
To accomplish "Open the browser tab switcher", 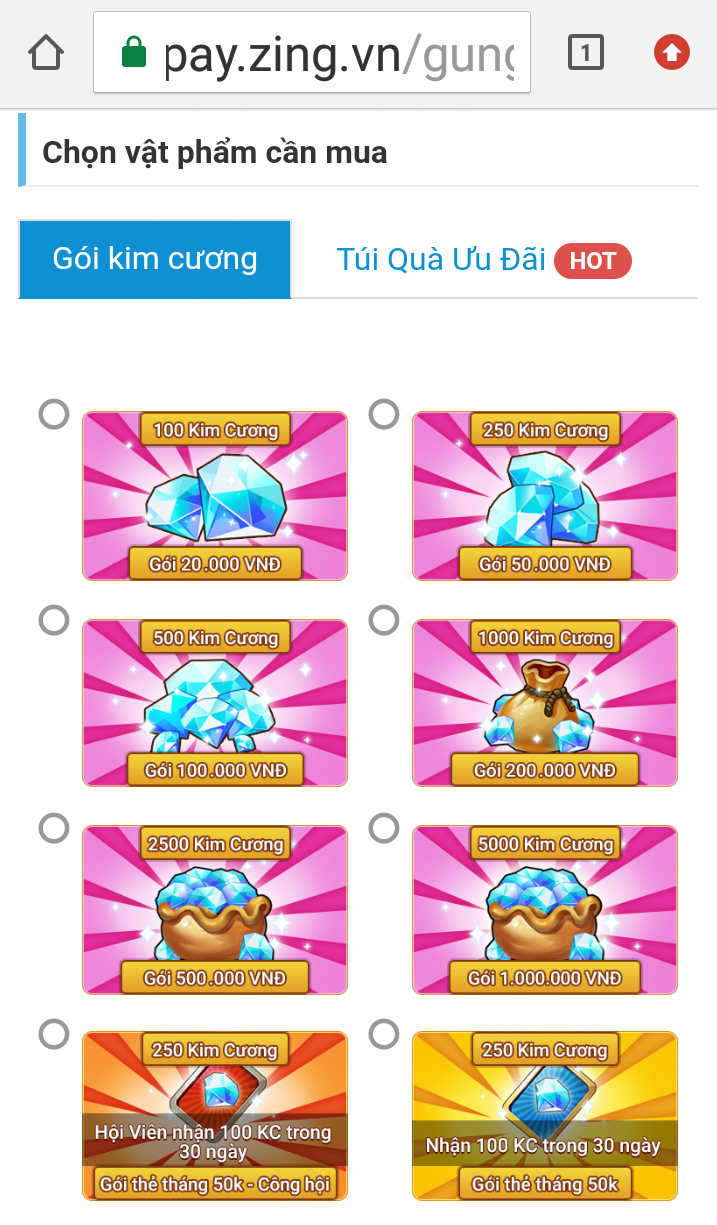I will pos(586,52).
